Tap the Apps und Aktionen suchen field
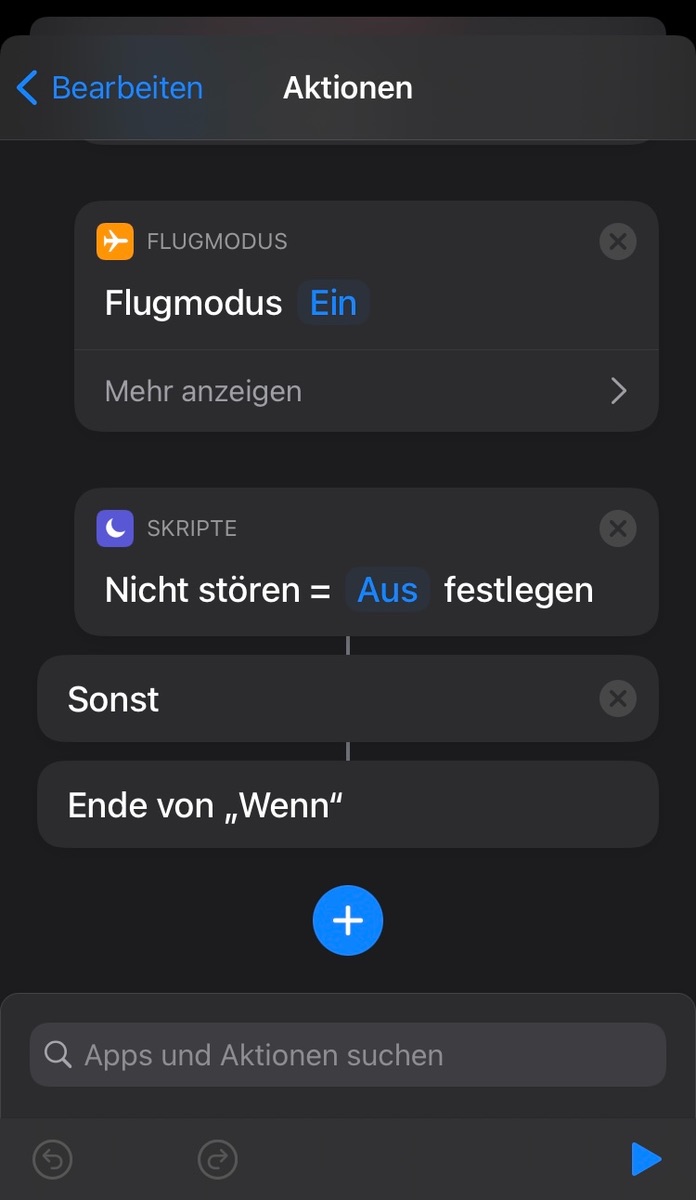 click(348, 1055)
